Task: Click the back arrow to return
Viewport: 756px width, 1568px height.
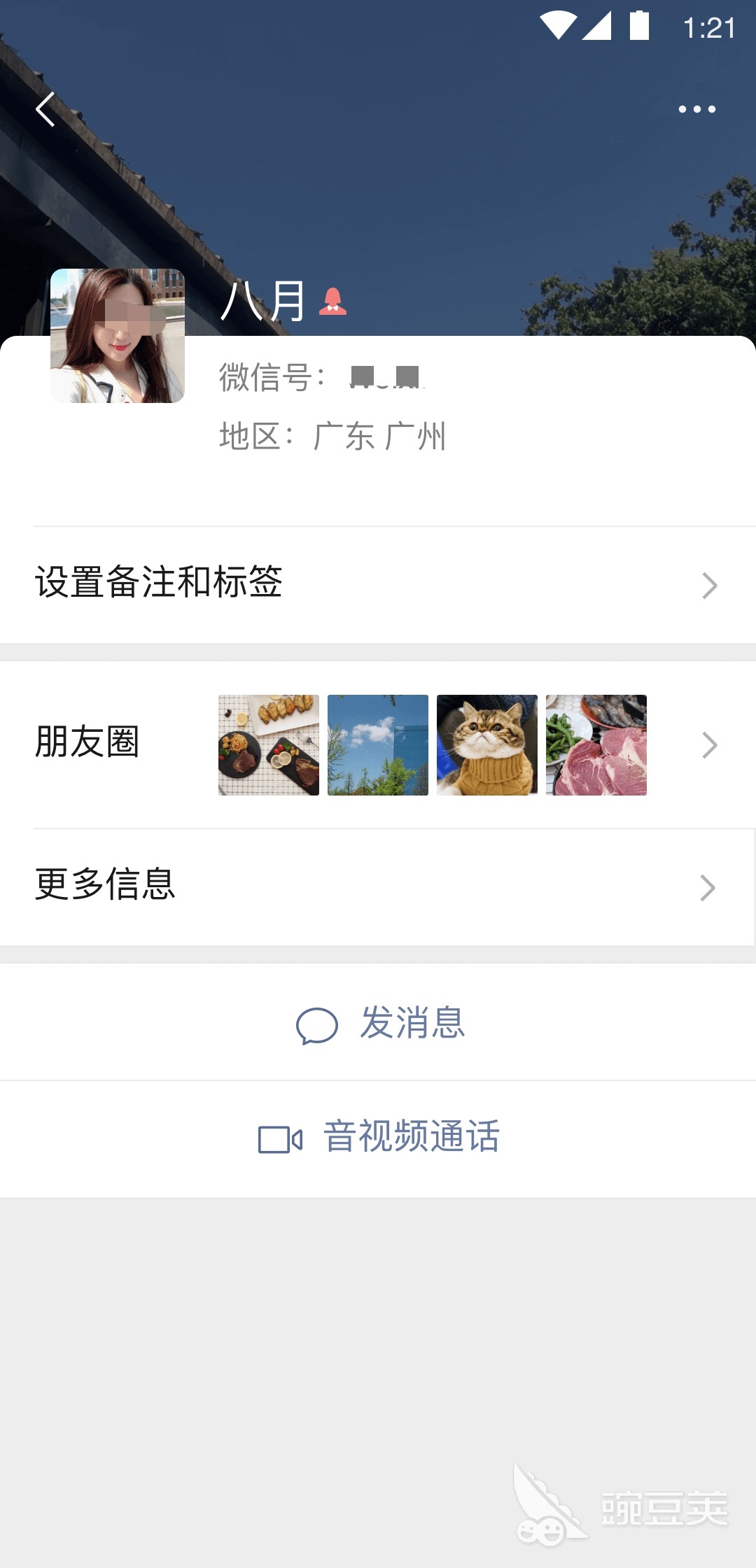Action: coord(45,110)
